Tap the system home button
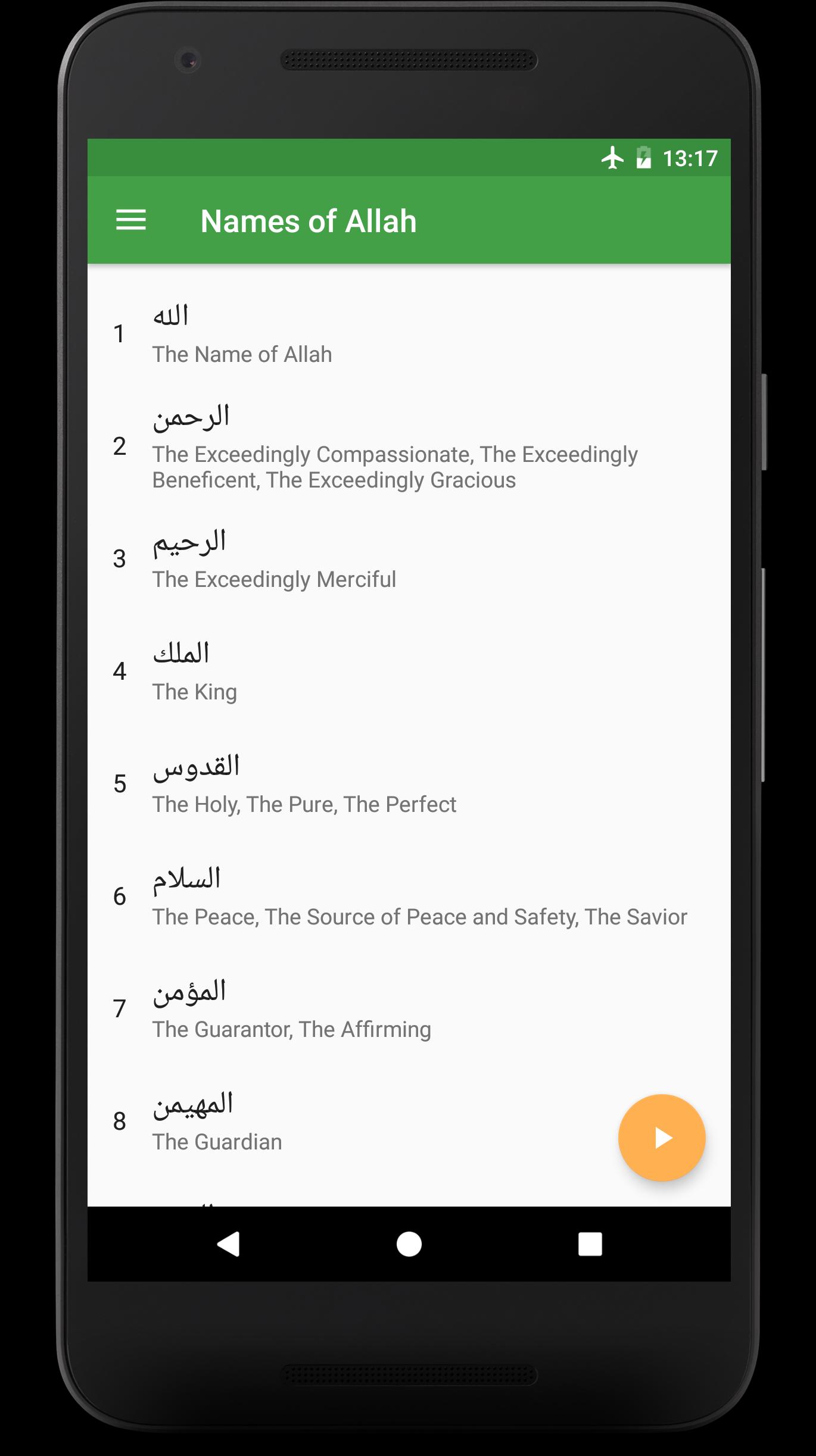The width and height of the screenshot is (816, 1456). [x=409, y=1243]
